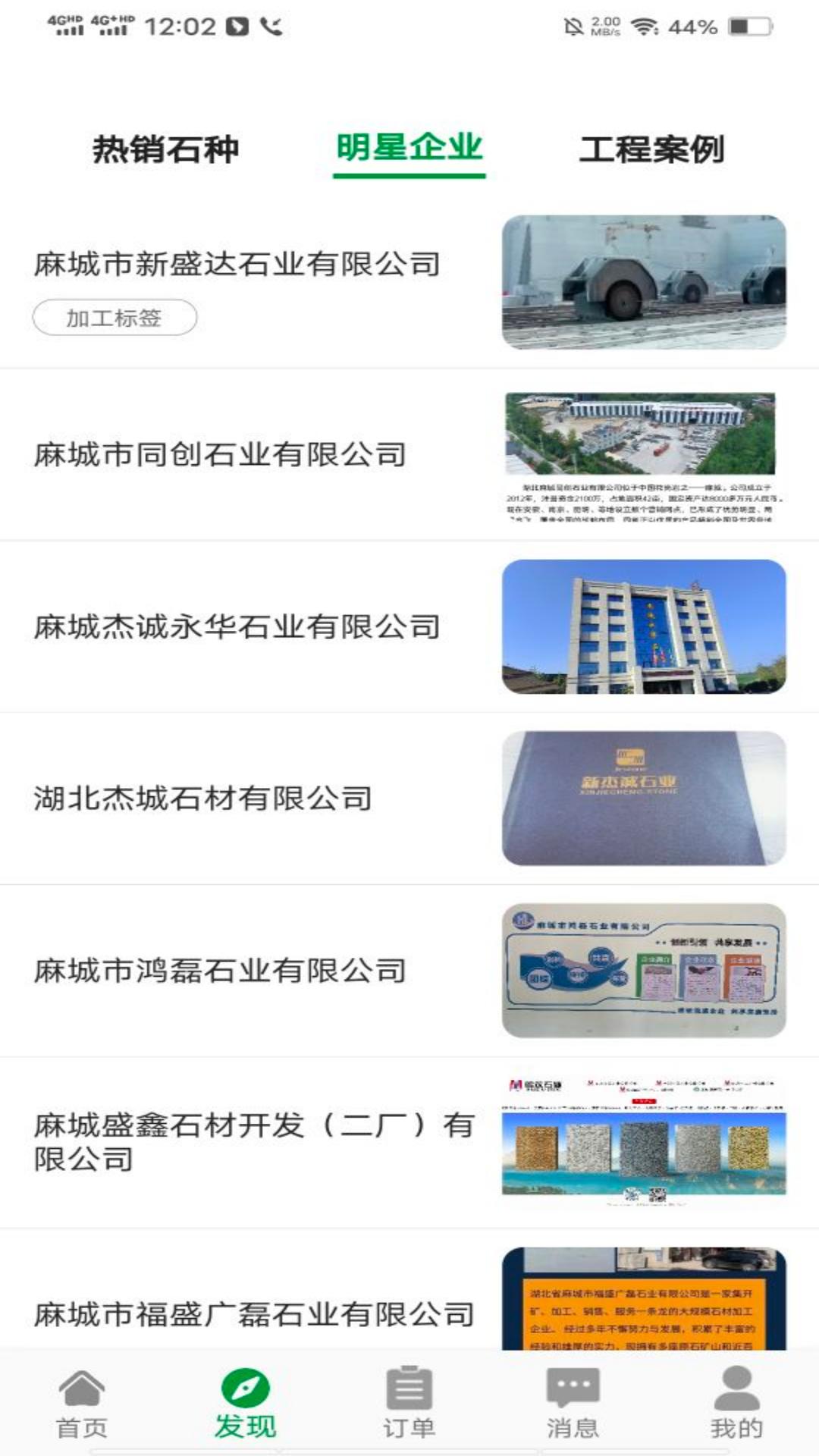
Task: Open the 订单 orders tab
Action: pos(409,1404)
